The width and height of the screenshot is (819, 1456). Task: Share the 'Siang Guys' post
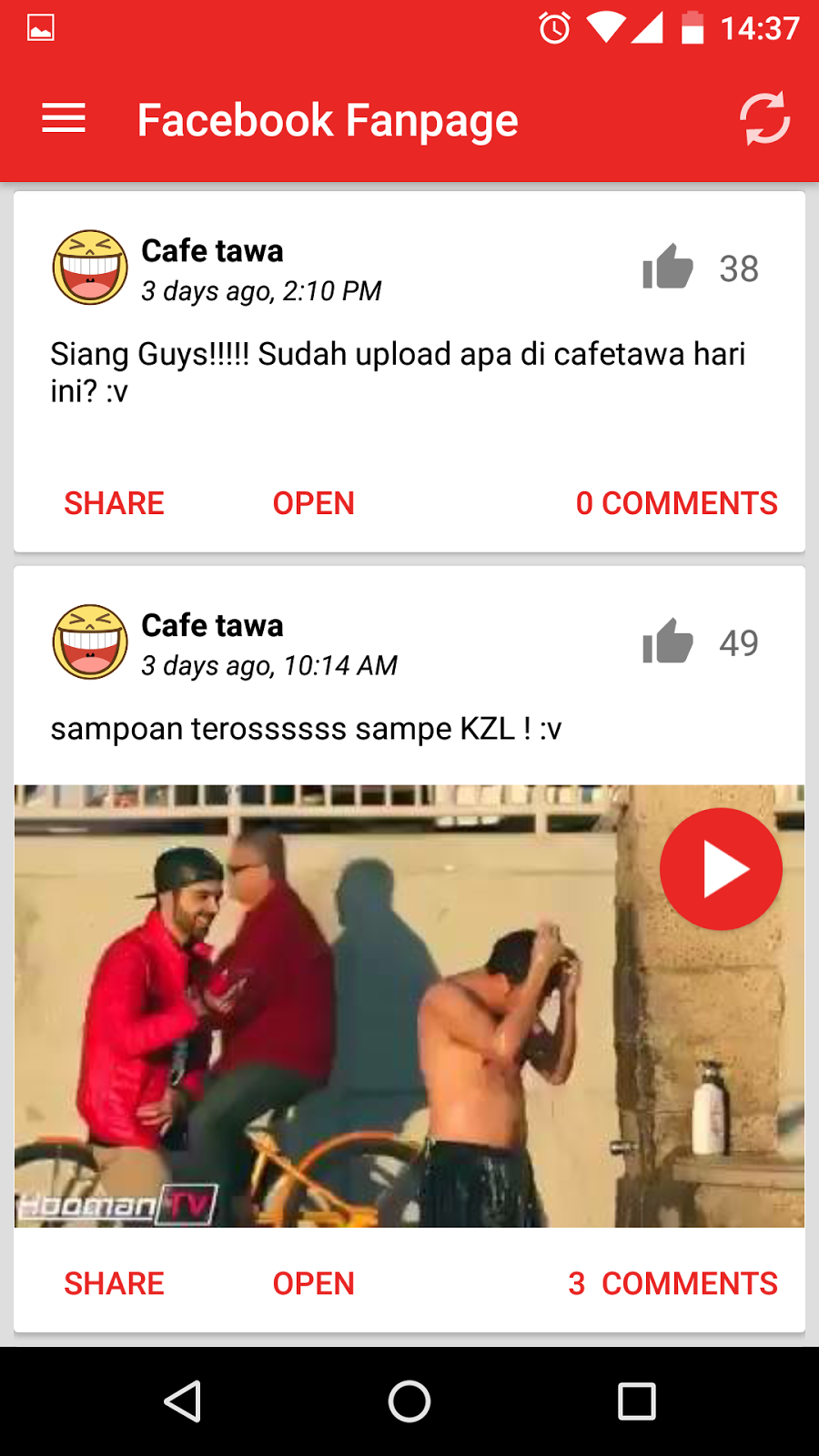114,503
